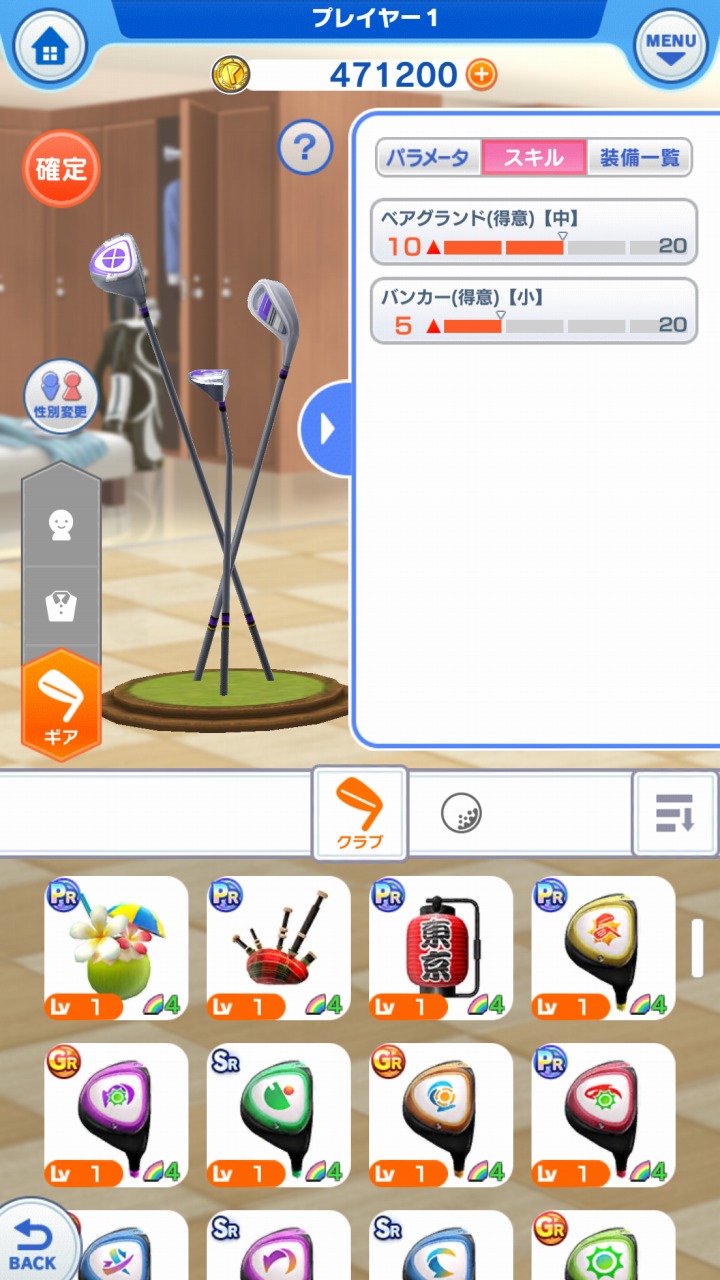Open the help question mark

click(x=304, y=148)
